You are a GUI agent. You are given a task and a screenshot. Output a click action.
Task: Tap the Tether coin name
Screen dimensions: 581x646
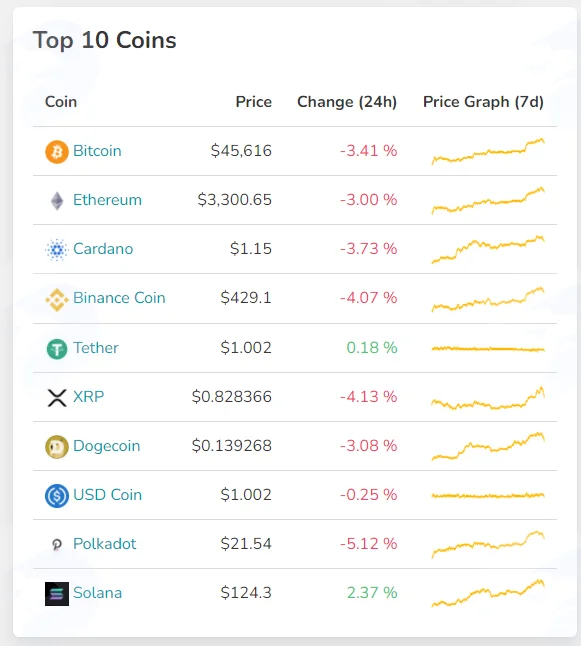click(96, 348)
